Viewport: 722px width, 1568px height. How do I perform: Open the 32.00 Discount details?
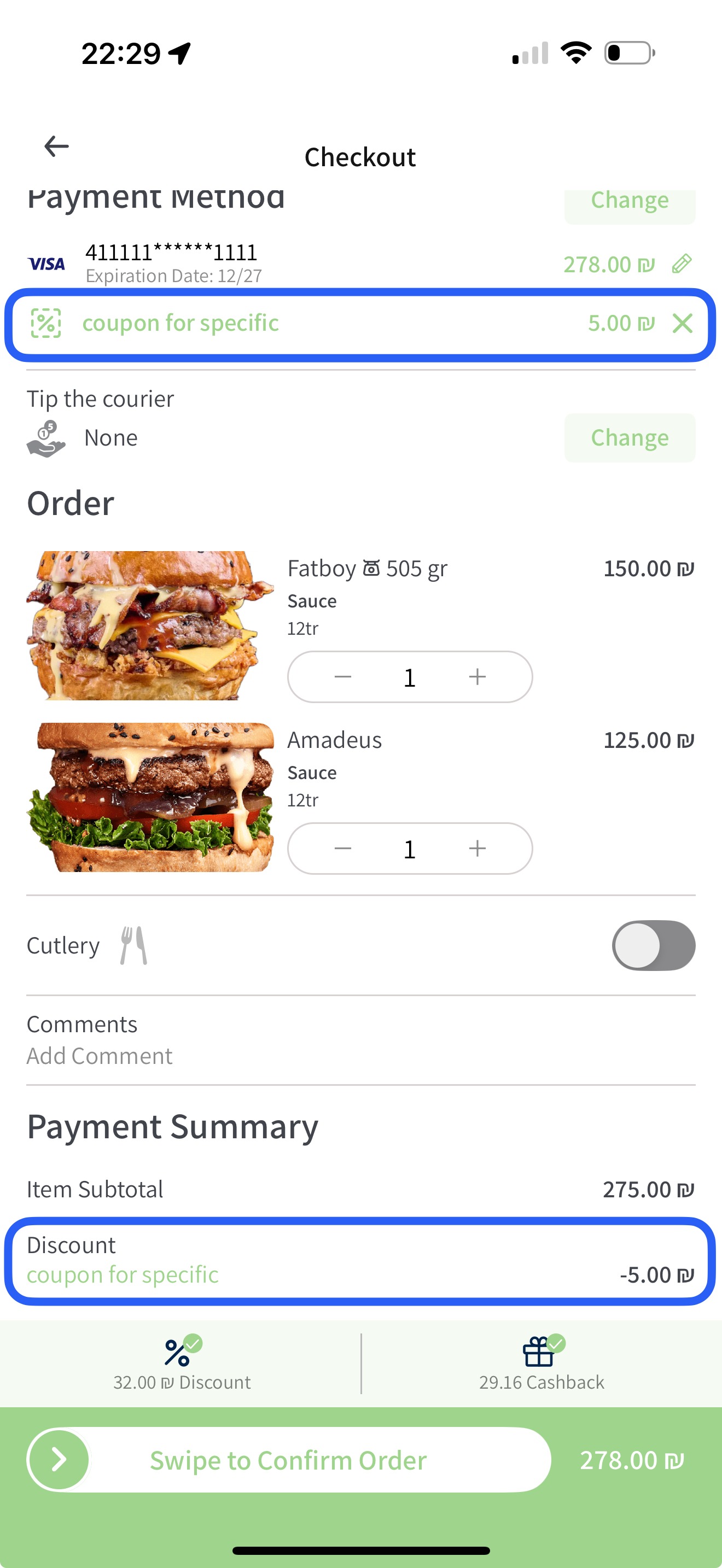pos(181,1364)
